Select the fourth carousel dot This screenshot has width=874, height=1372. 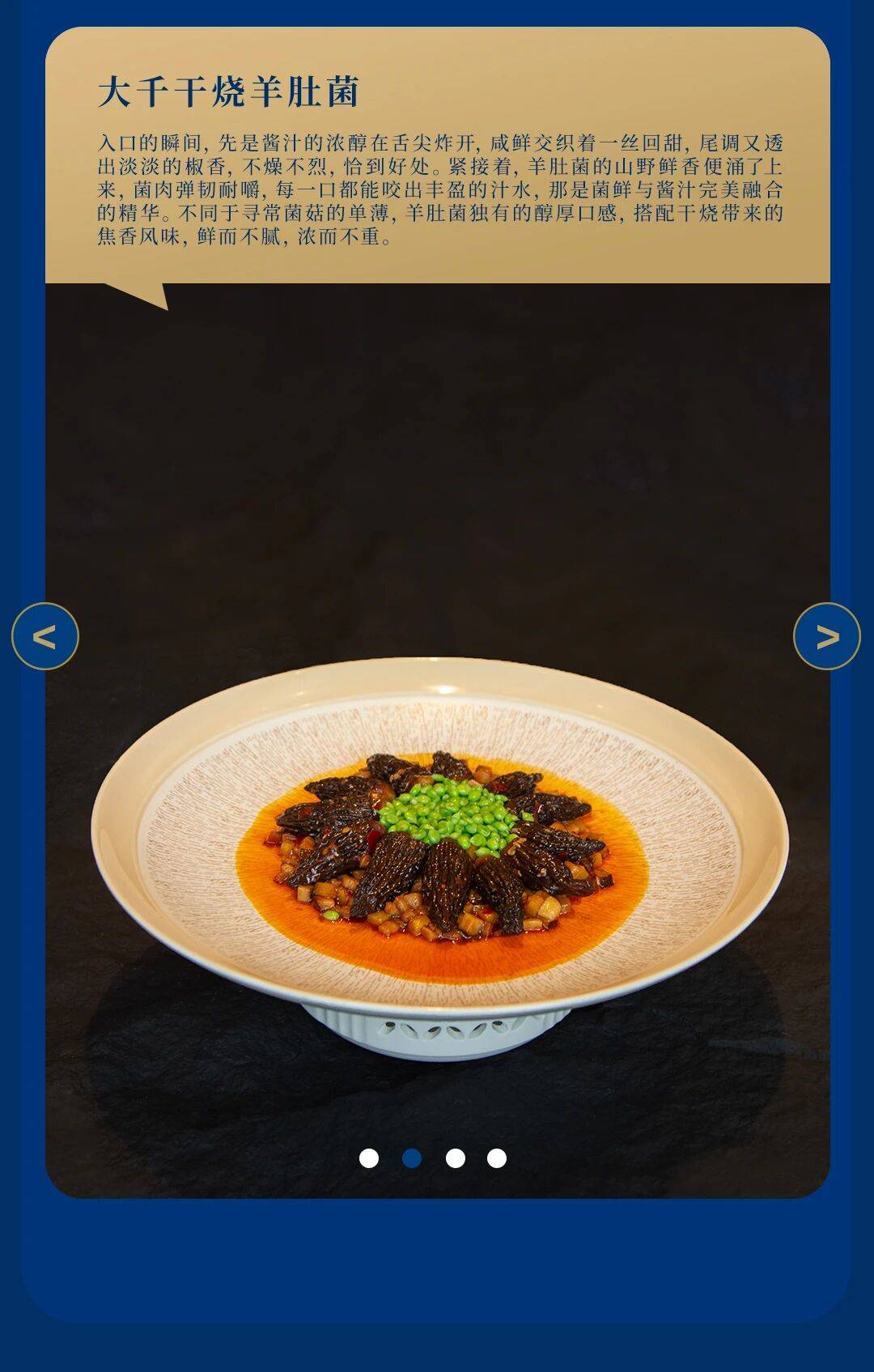click(x=497, y=1158)
